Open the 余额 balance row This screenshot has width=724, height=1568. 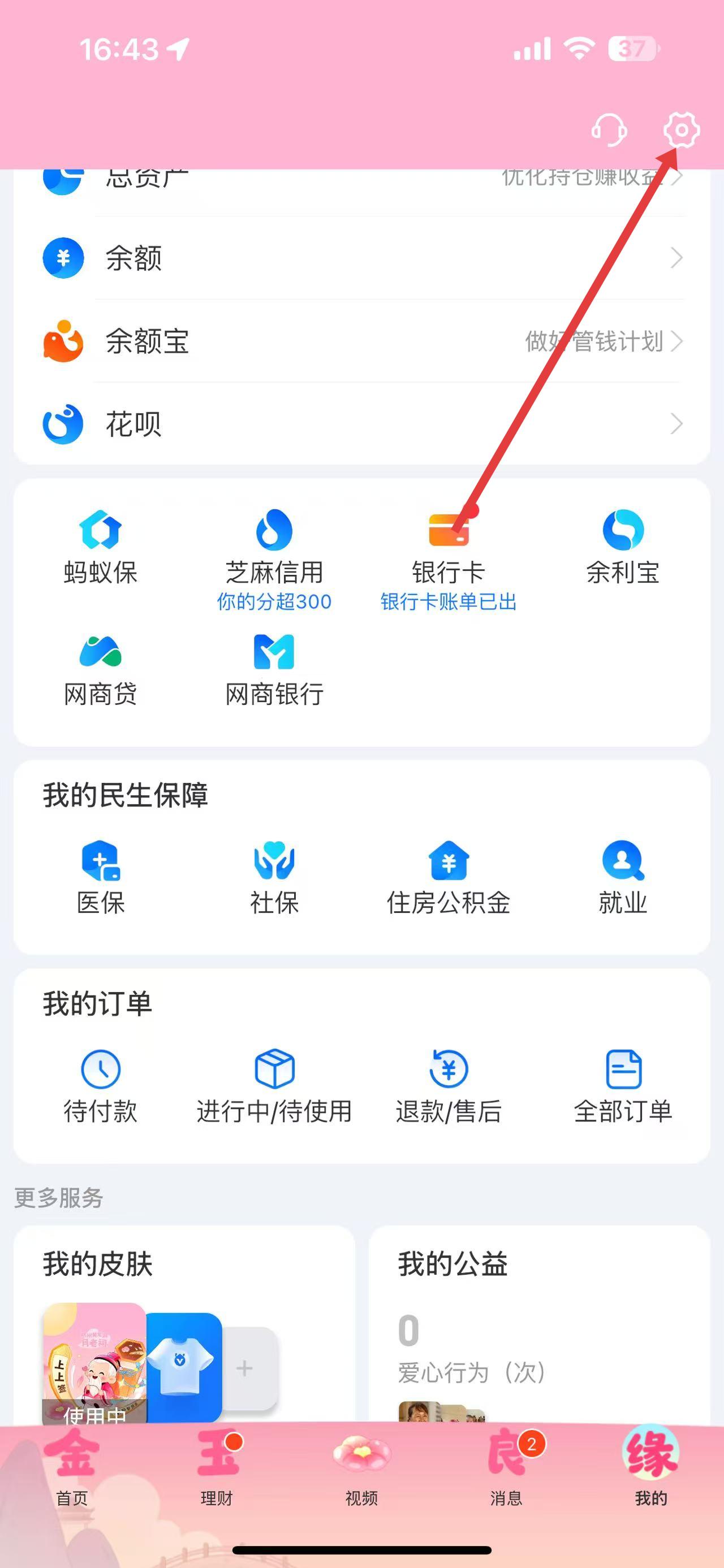point(361,258)
